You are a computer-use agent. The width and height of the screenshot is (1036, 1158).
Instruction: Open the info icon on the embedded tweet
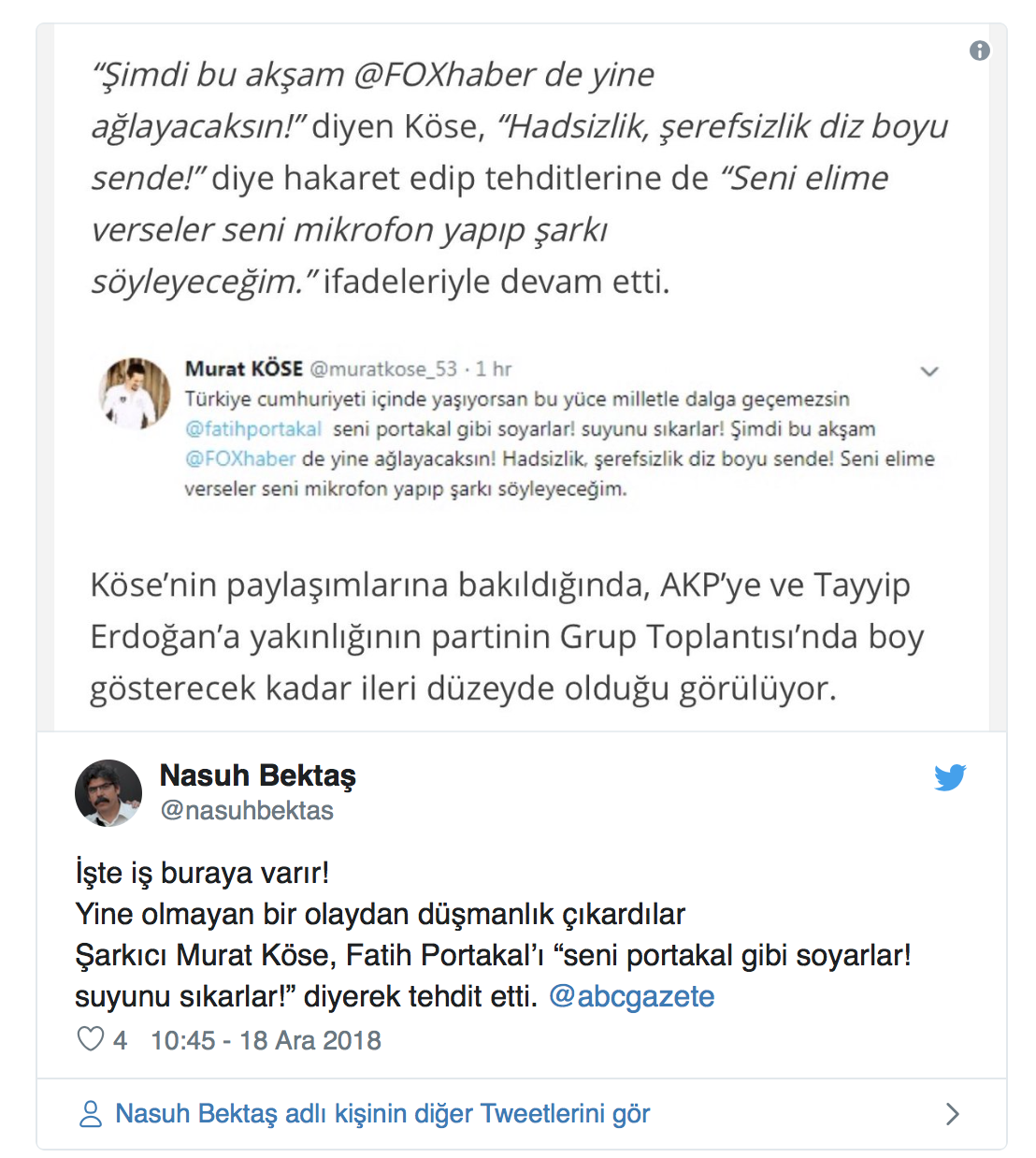pos(979,51)
